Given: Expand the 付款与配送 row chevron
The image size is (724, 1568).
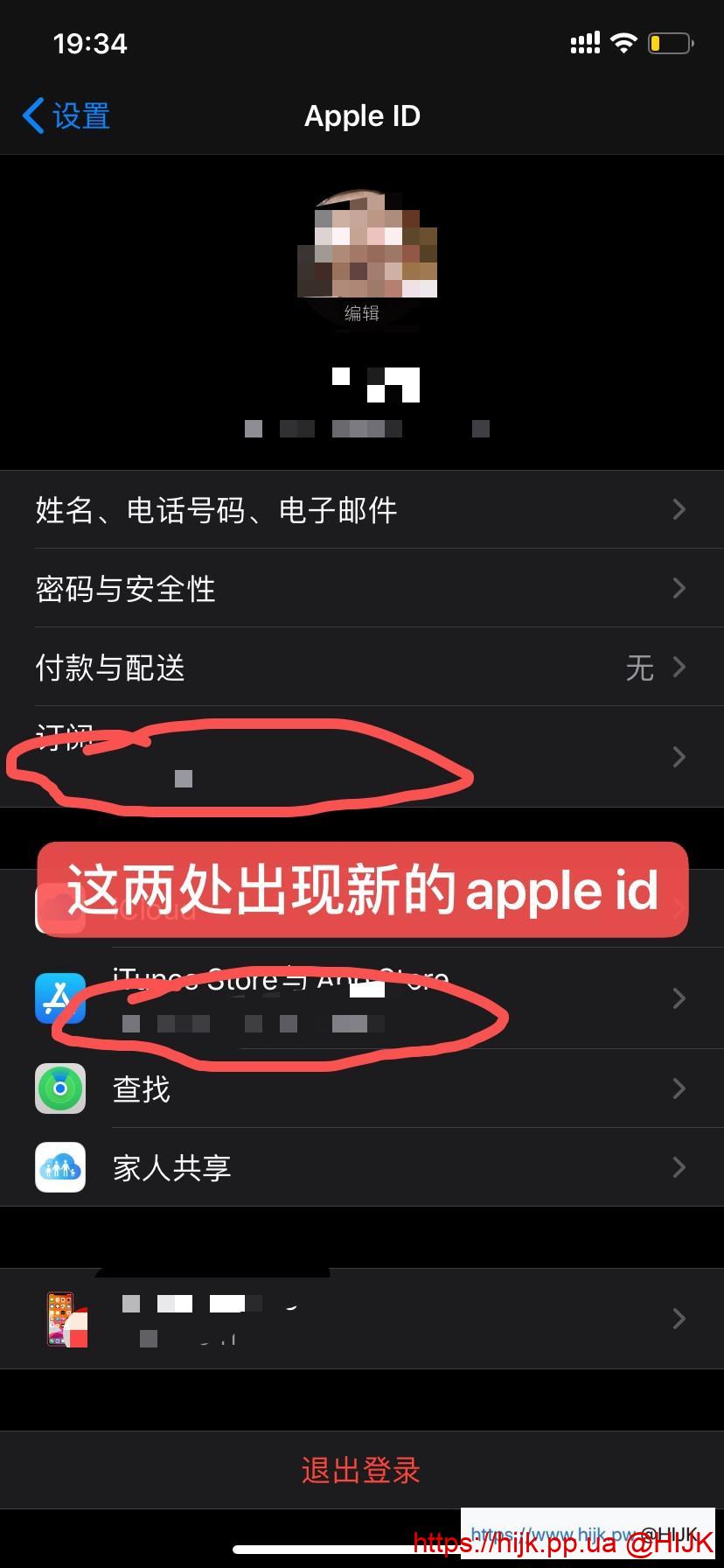Looking at the screenshot, I should (679, 667).
